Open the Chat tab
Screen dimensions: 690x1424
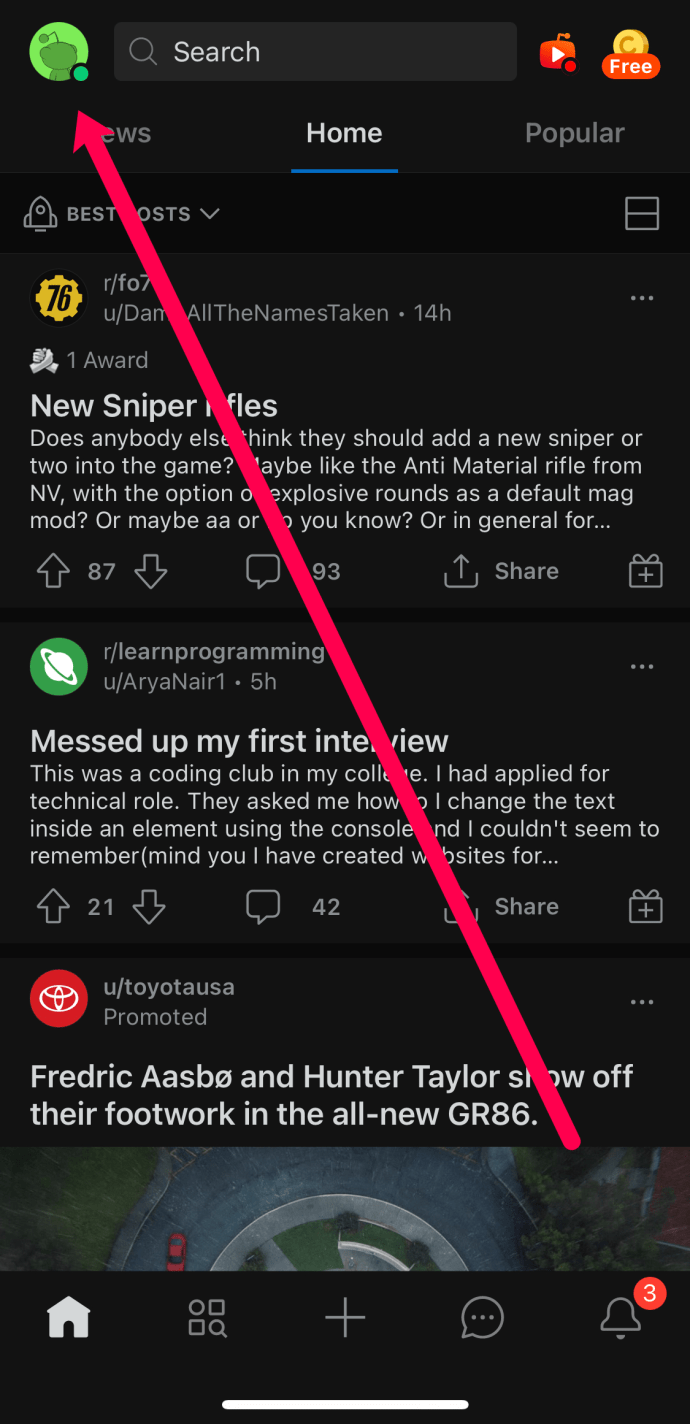[483, 1318]
